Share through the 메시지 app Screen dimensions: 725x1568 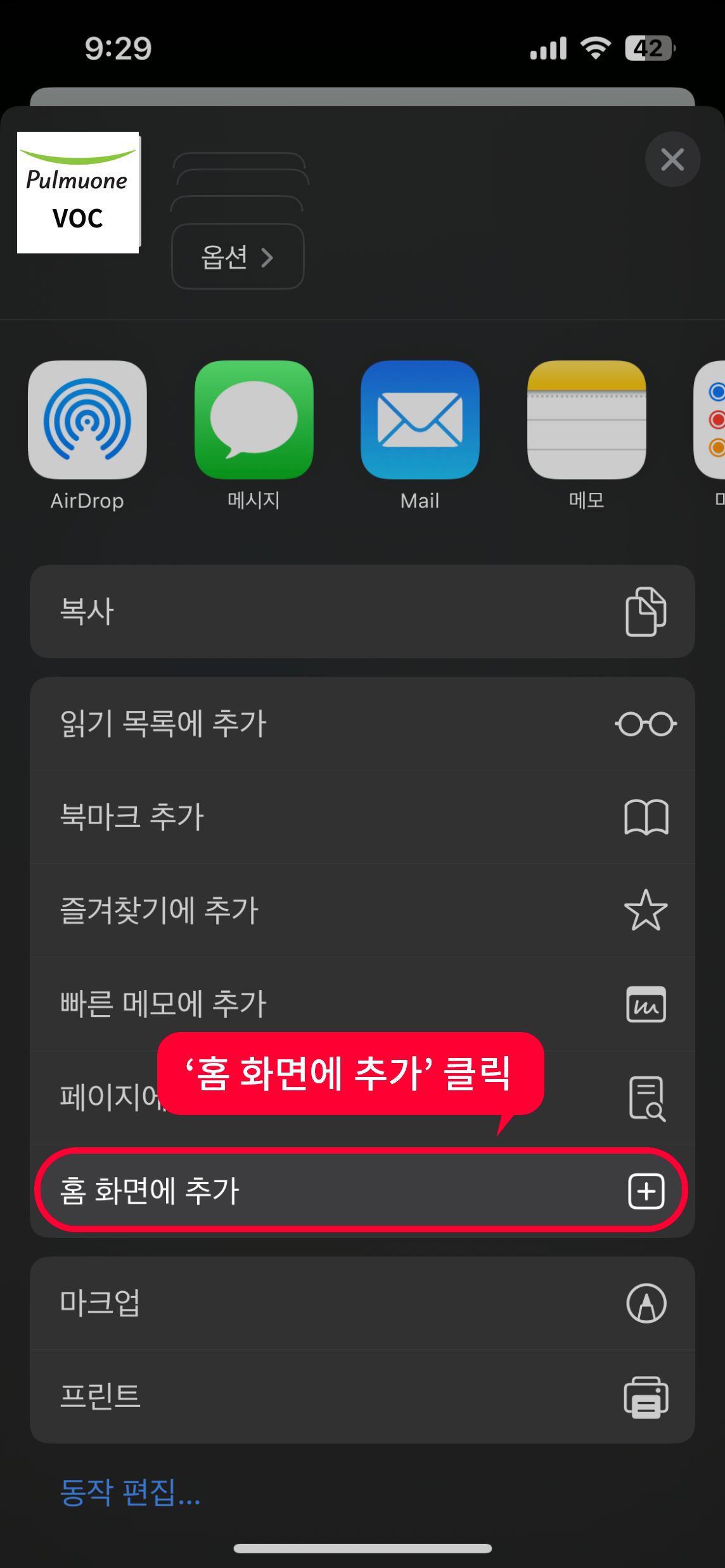254,420
